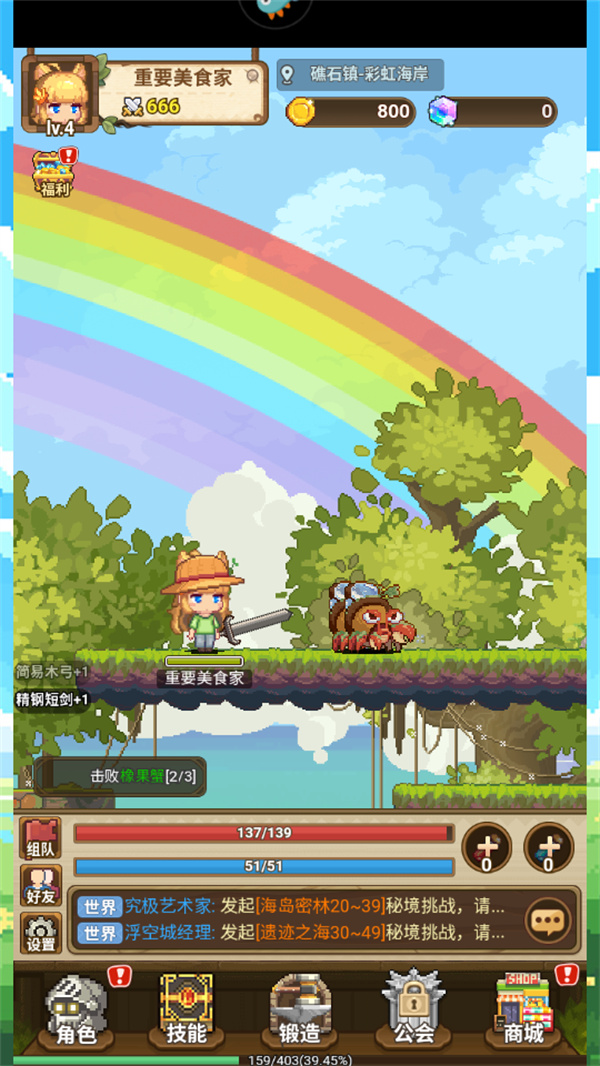Open the 组队 team panel
600x1066 pixels.
pos(41,838)
